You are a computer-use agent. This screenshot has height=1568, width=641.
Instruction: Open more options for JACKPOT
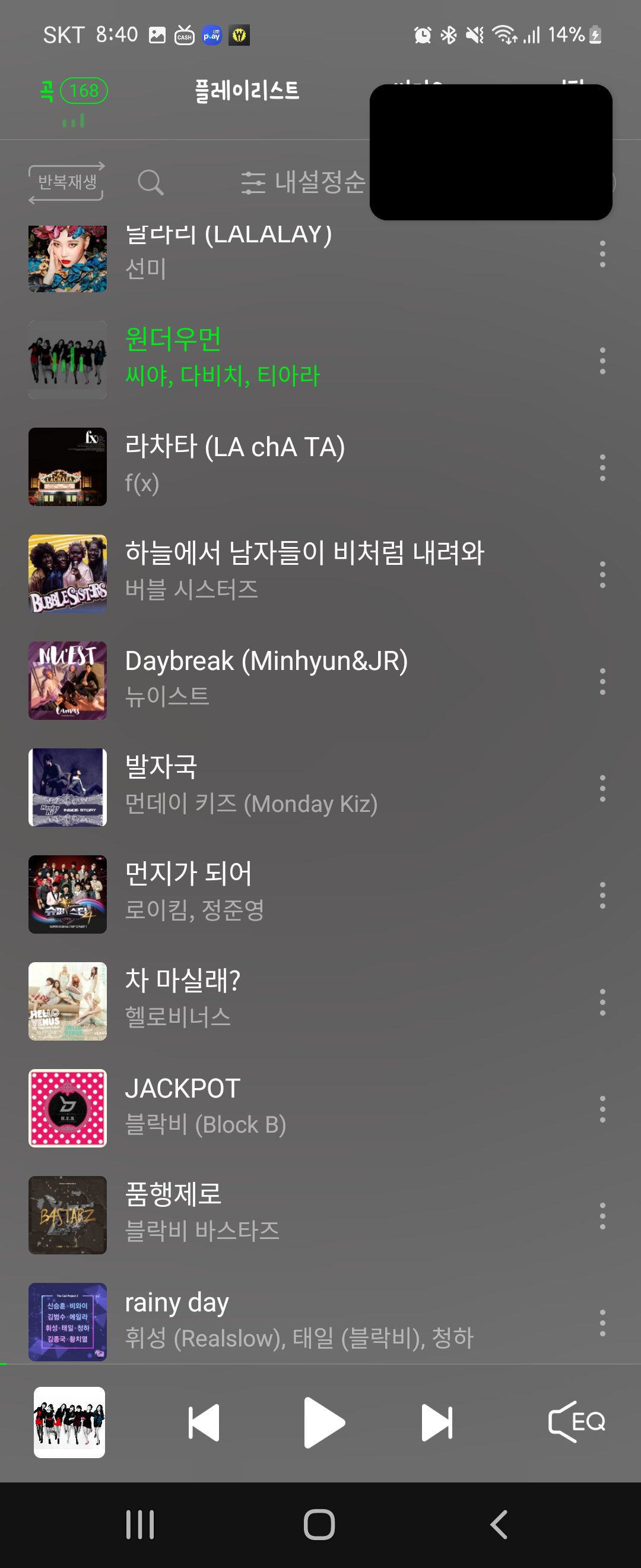click(x=602, y=1108)
